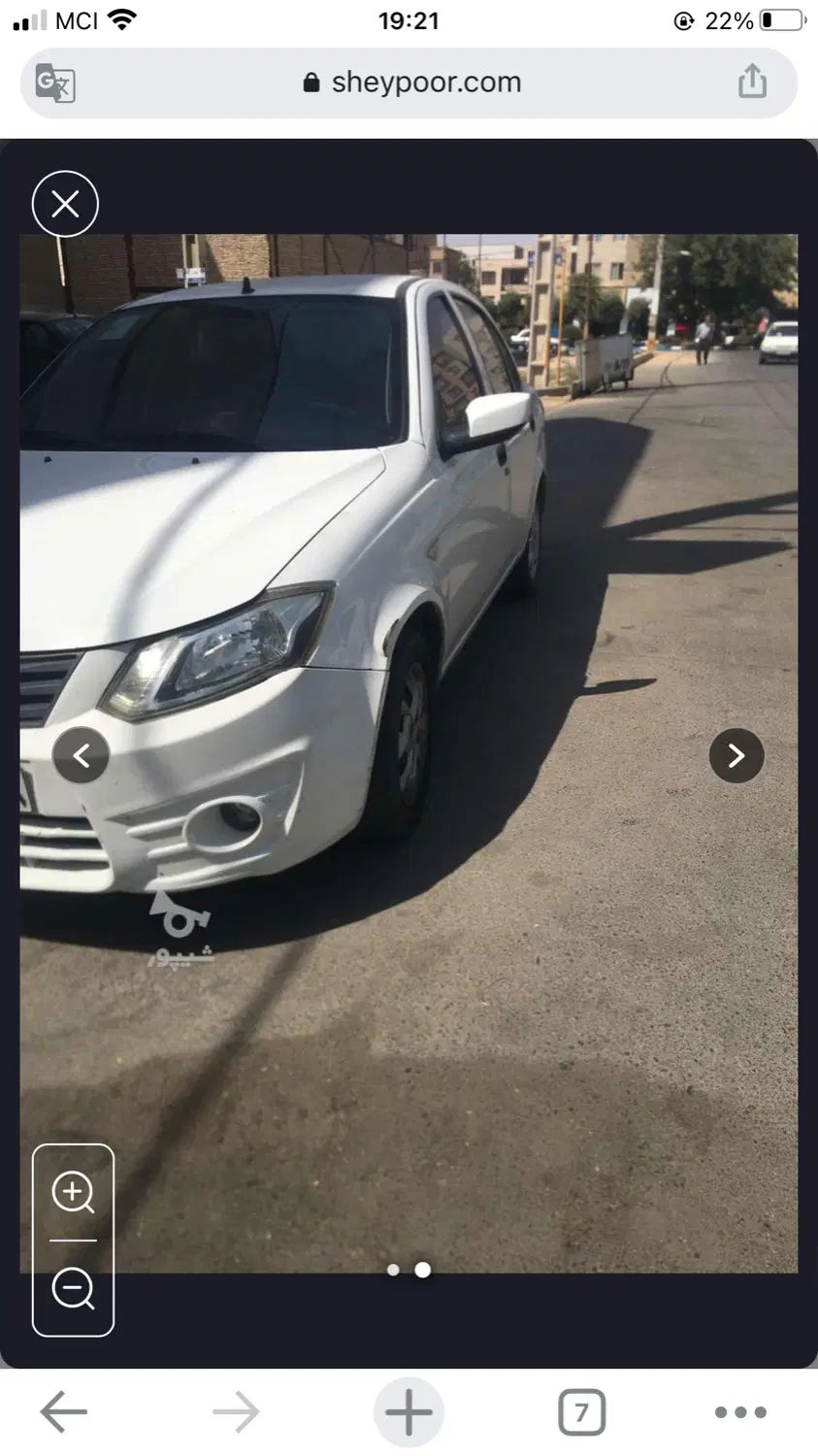
Task: Zoom out of the car photo
Action: pyautogui.click(x=73, y=1289)
